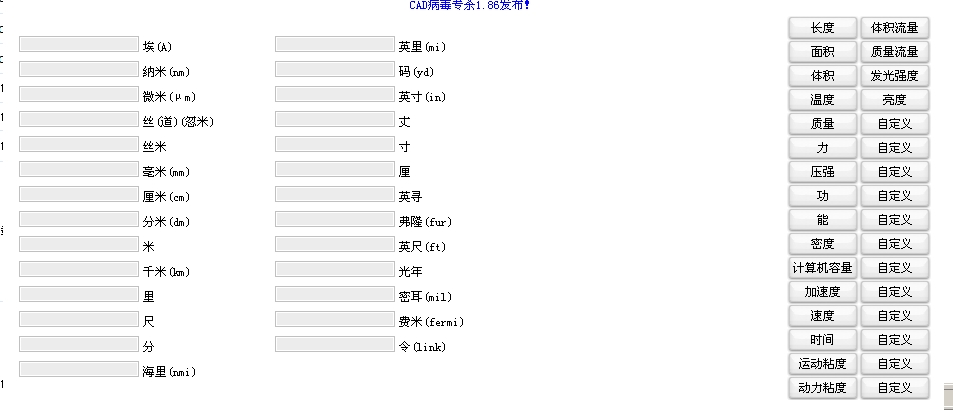The height and width of the screenshot is (410, 953).
Task: Open the 密度 category
Action: click(822, 244)
